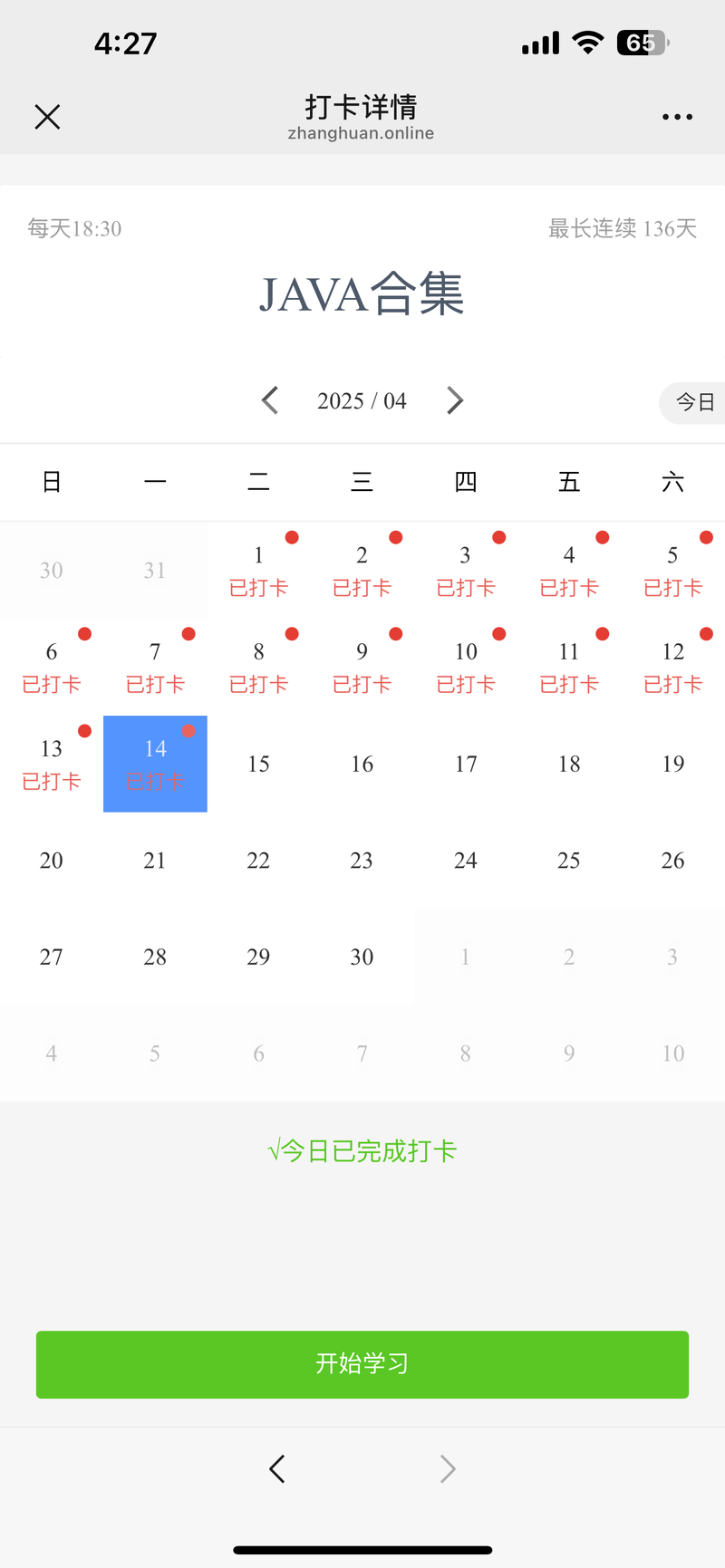Pick April 30 on the calendar

click(362, 957)
